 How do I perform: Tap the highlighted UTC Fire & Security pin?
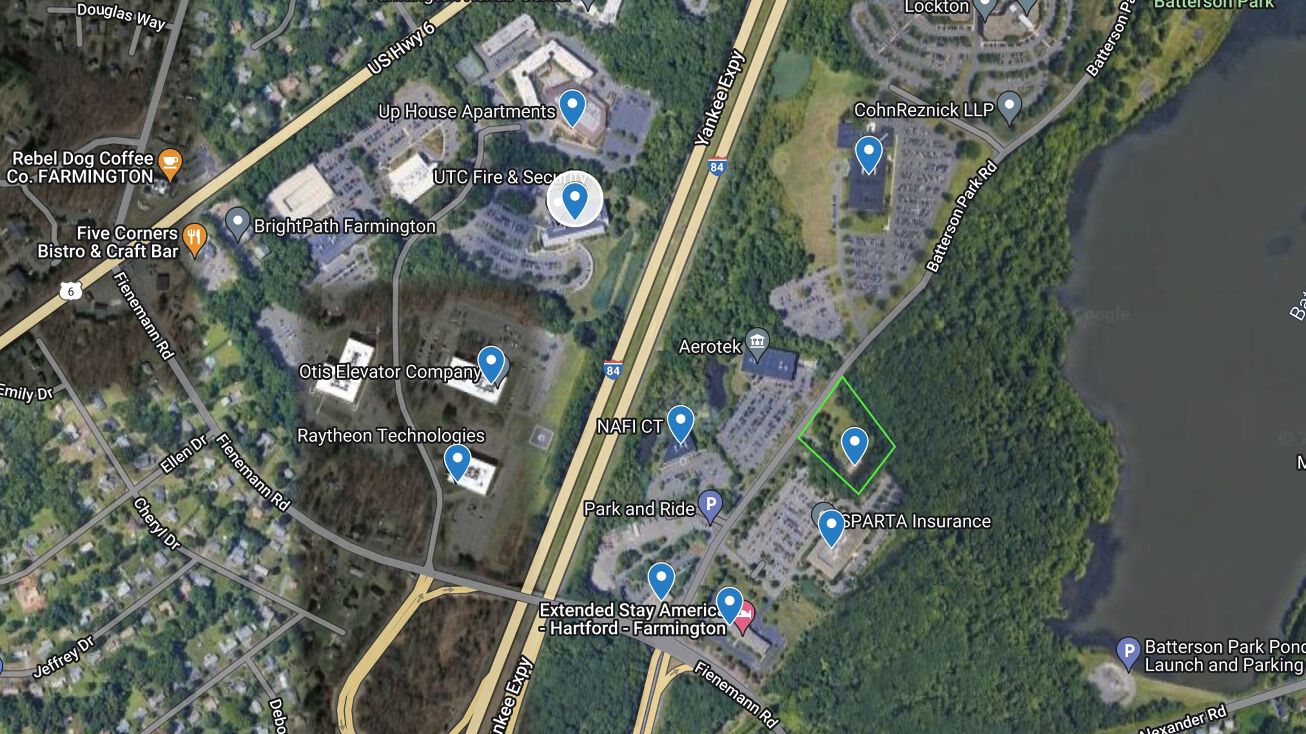point(574,199)
